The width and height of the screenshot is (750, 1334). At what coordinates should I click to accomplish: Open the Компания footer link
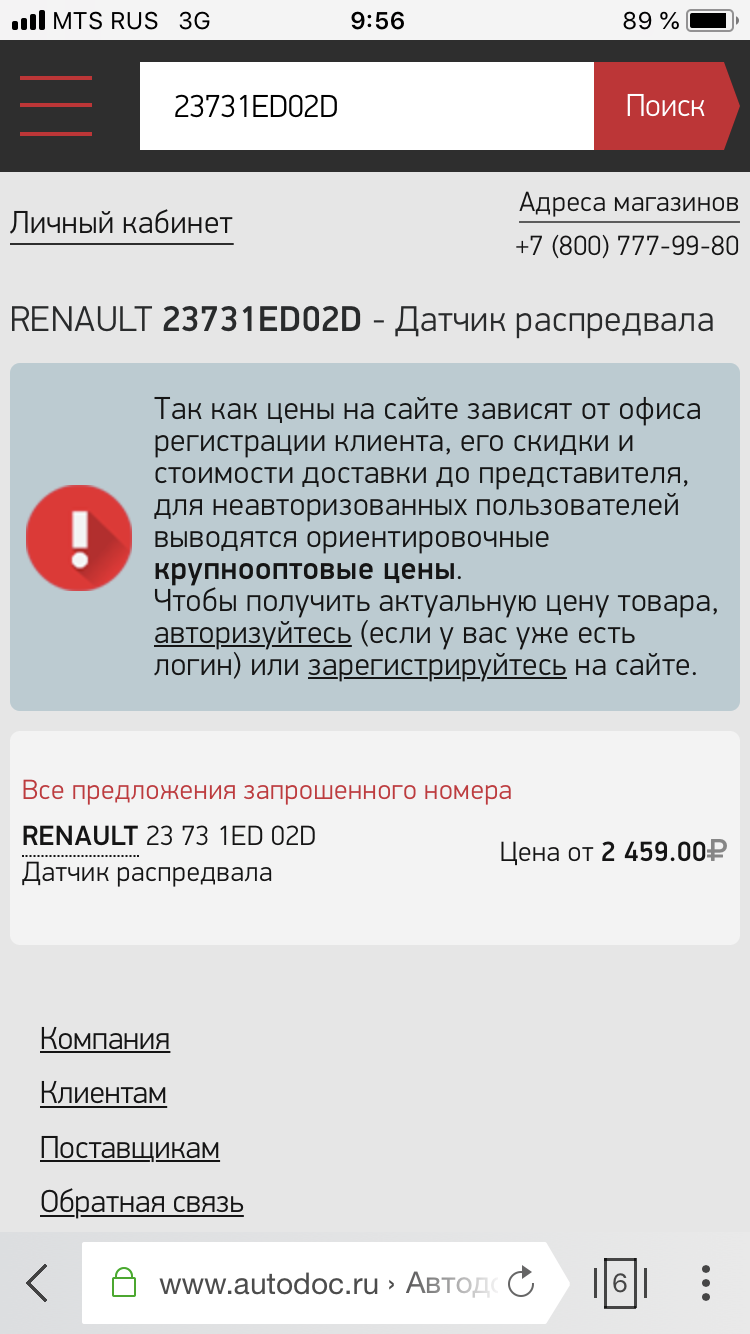(x=105, y=1039)
